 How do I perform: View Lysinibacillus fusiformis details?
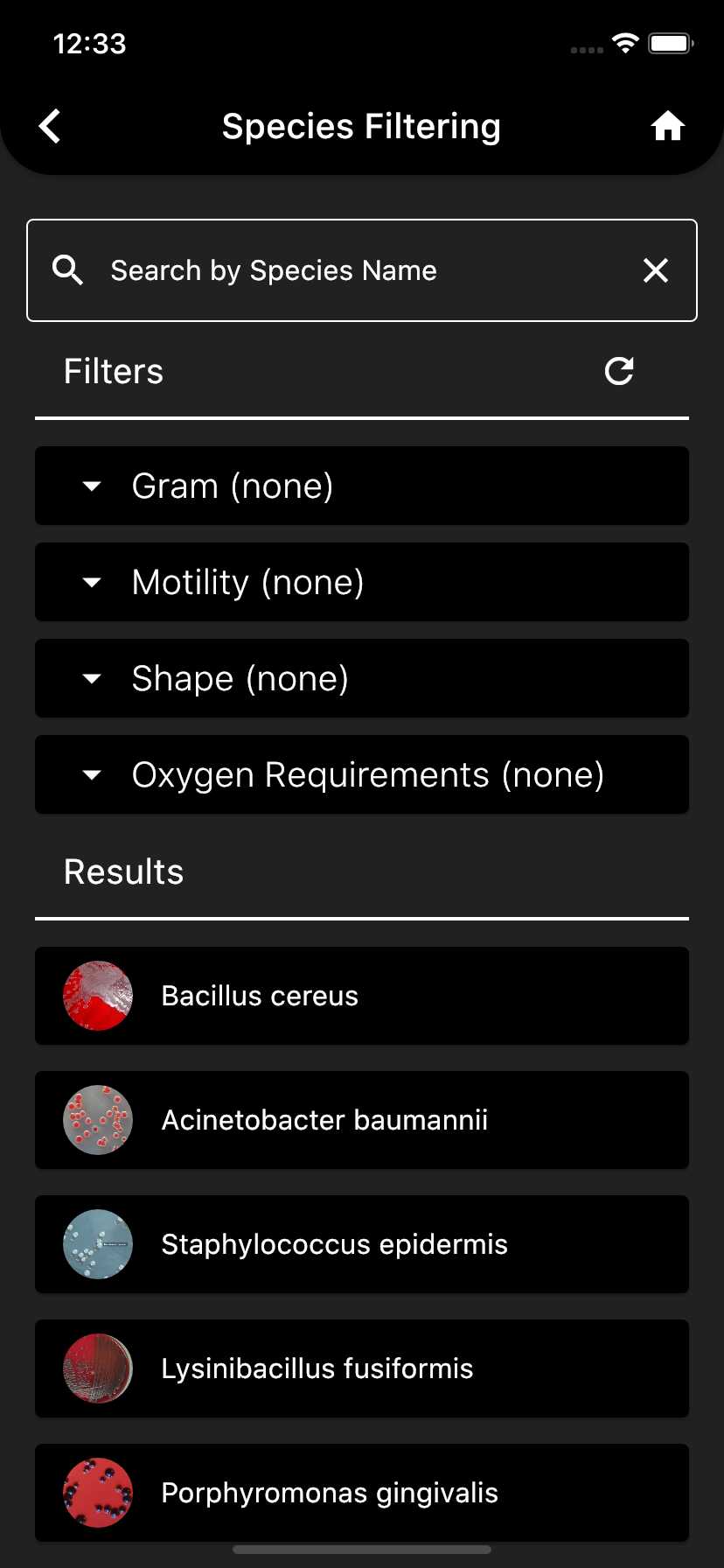click(362, 1368)
